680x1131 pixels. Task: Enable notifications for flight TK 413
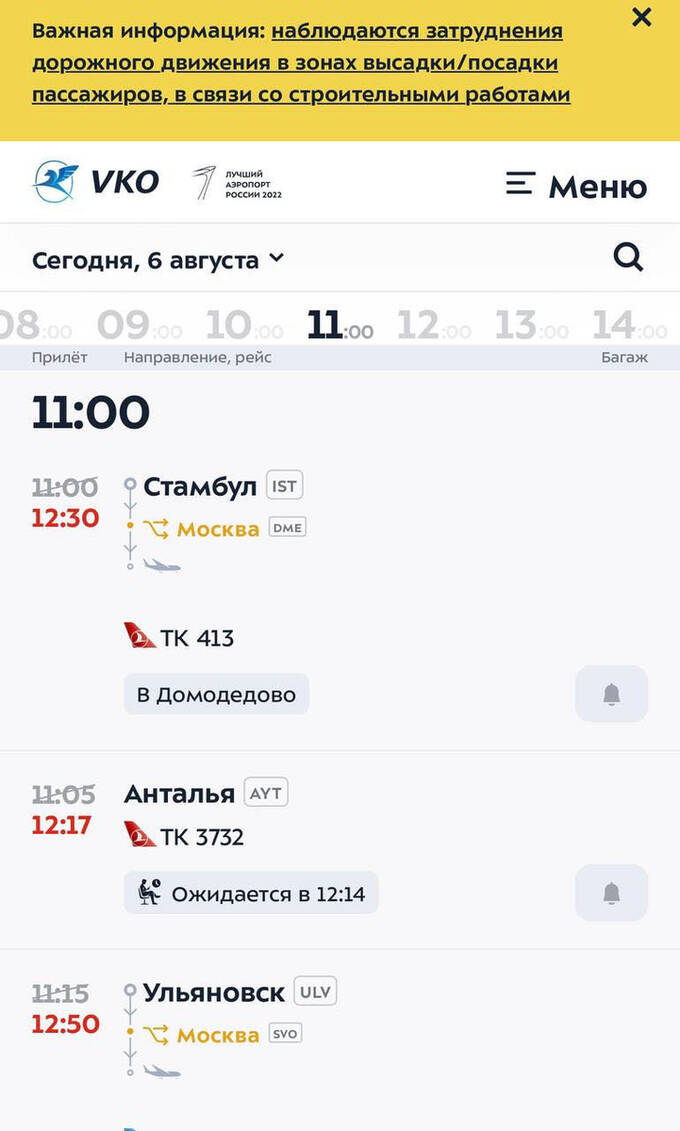[611, 694]
